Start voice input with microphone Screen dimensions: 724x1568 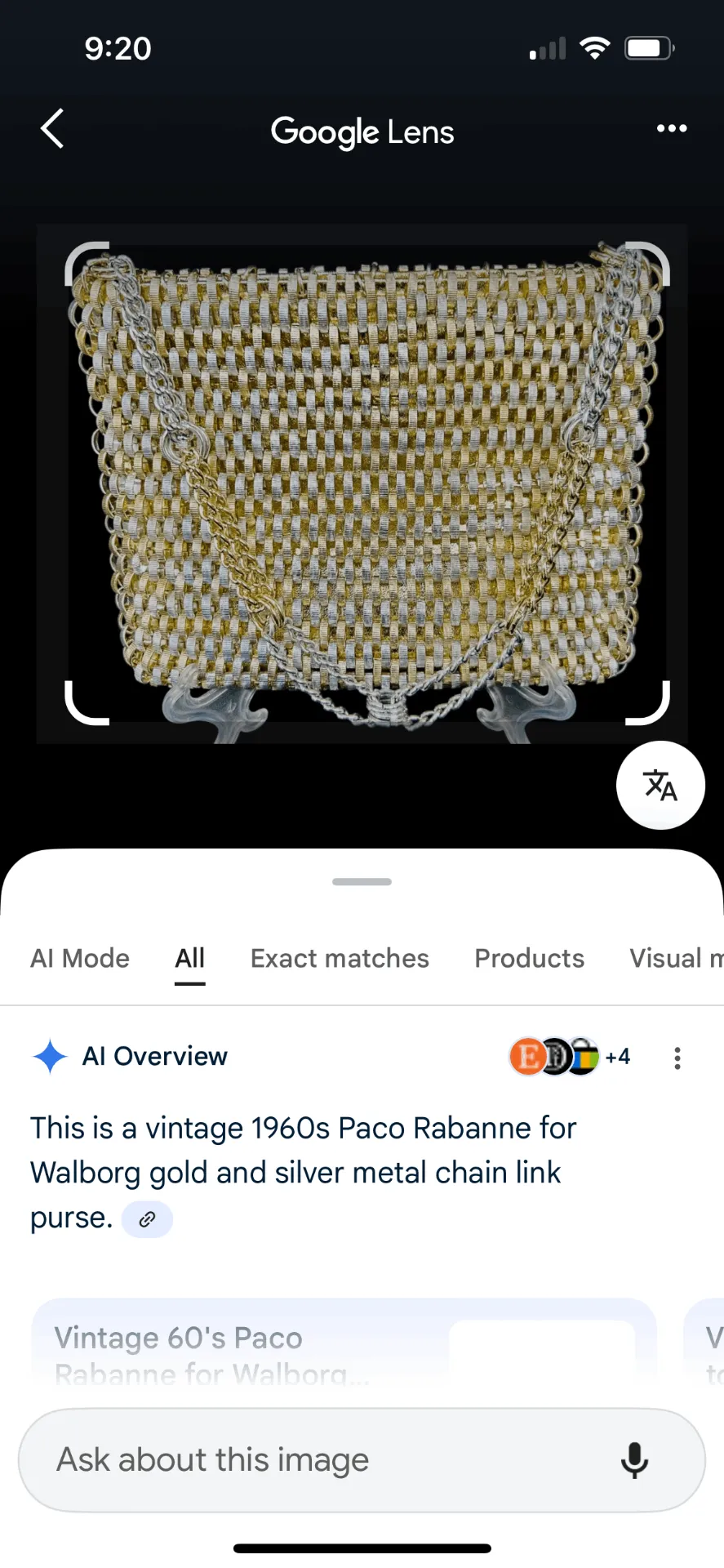(x=634, y=1459)
